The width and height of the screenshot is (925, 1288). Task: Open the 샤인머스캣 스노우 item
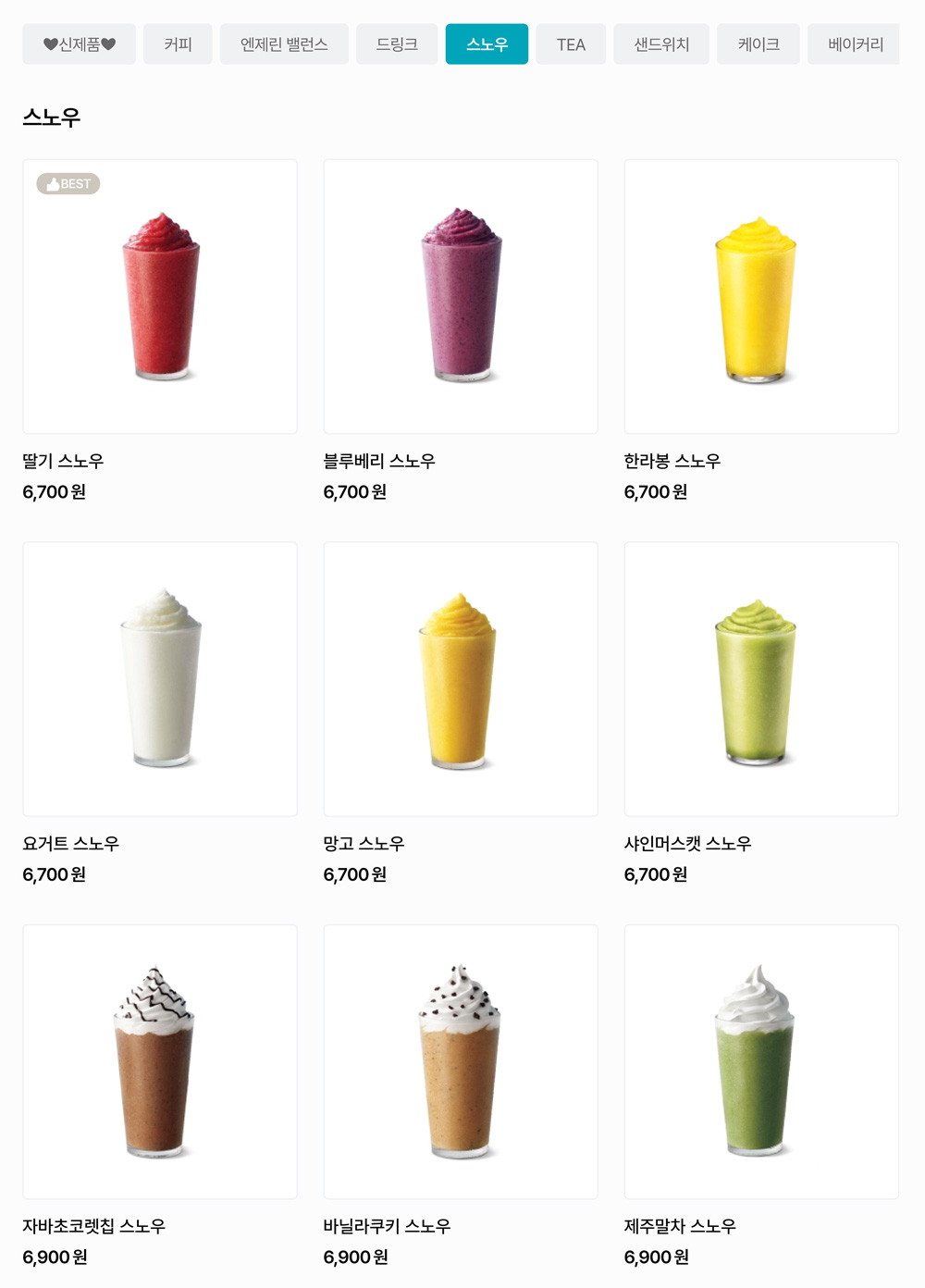[x=761, y=679]
